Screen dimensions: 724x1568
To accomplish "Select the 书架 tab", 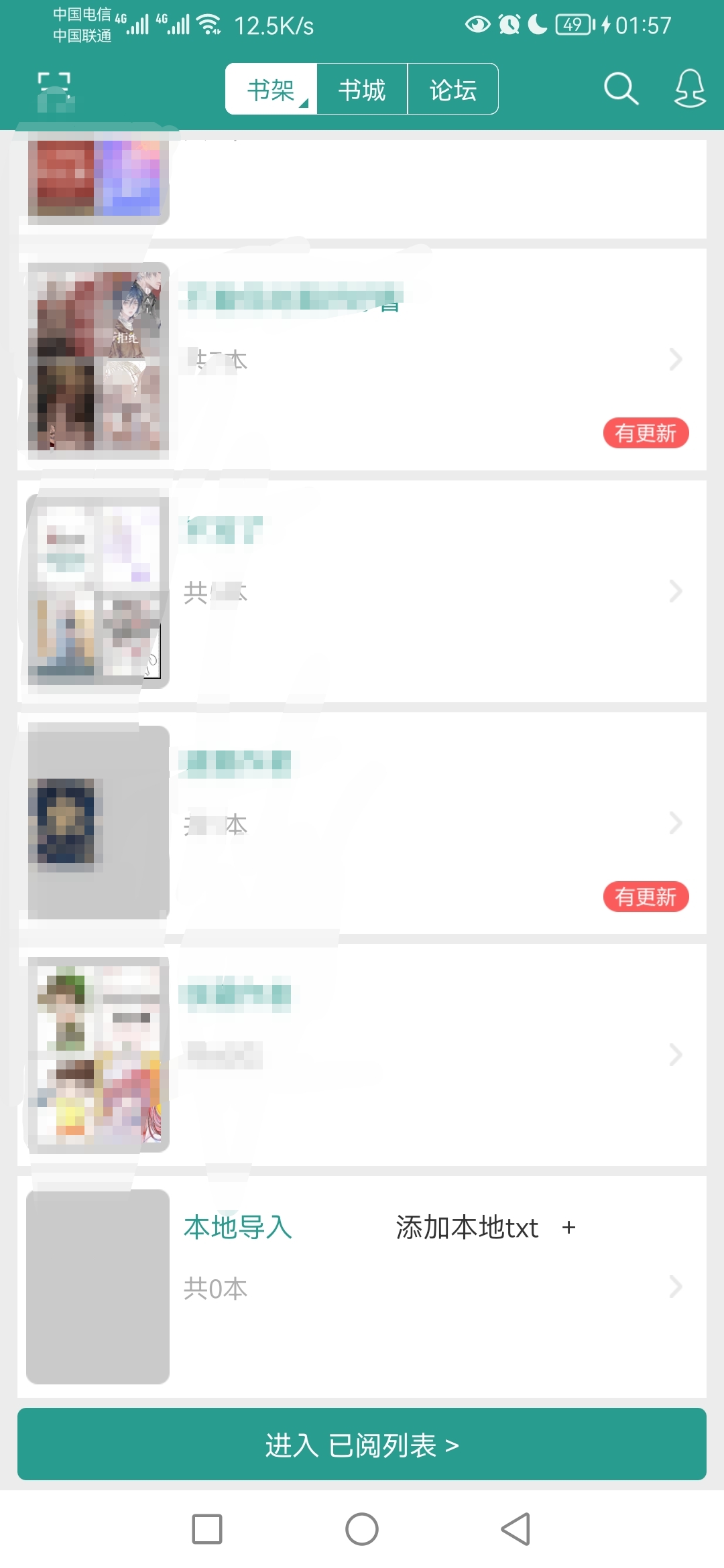I will click(271, 89).
